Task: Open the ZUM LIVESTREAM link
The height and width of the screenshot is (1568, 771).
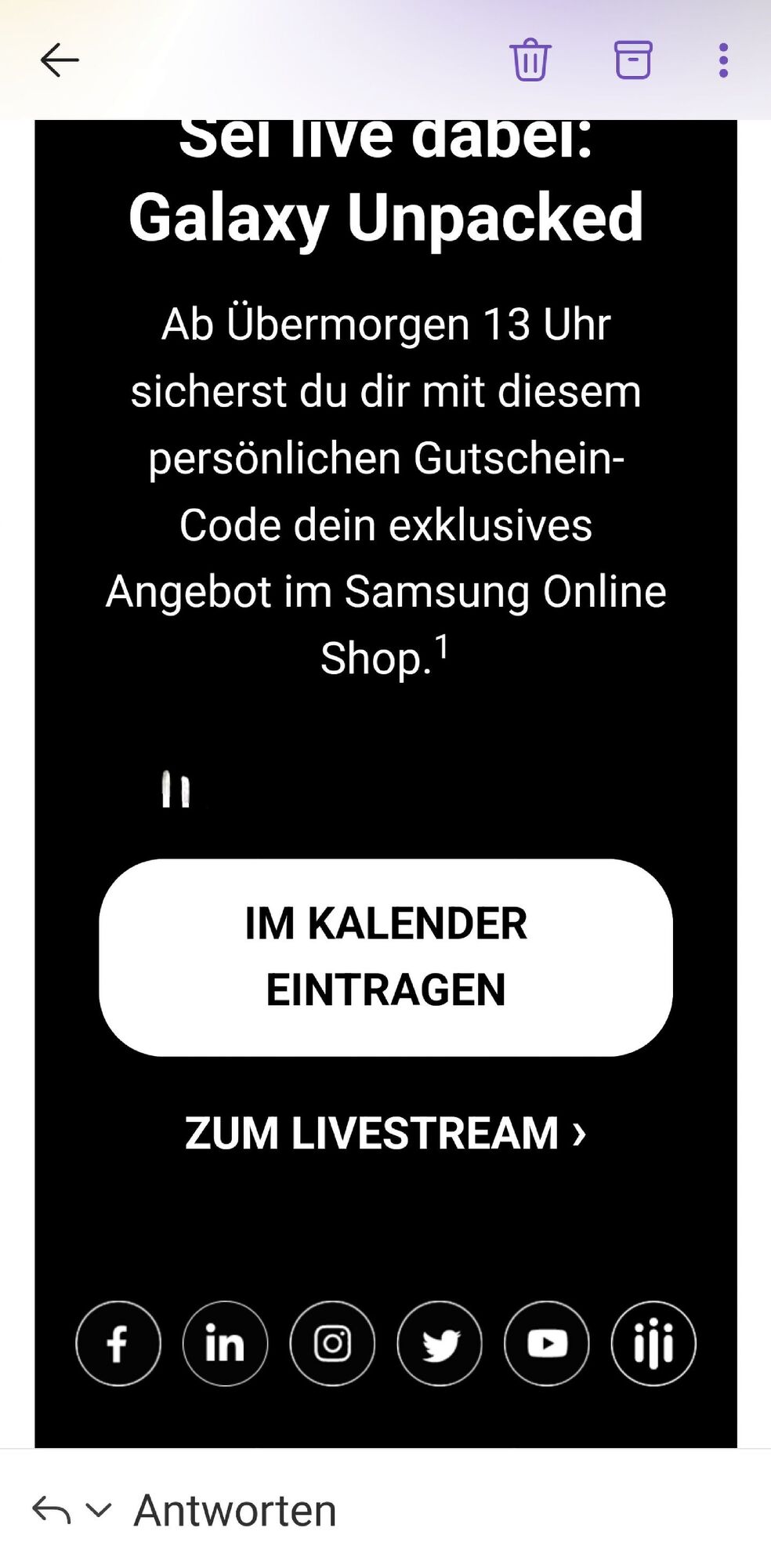Action: [x=385, y=1134]
